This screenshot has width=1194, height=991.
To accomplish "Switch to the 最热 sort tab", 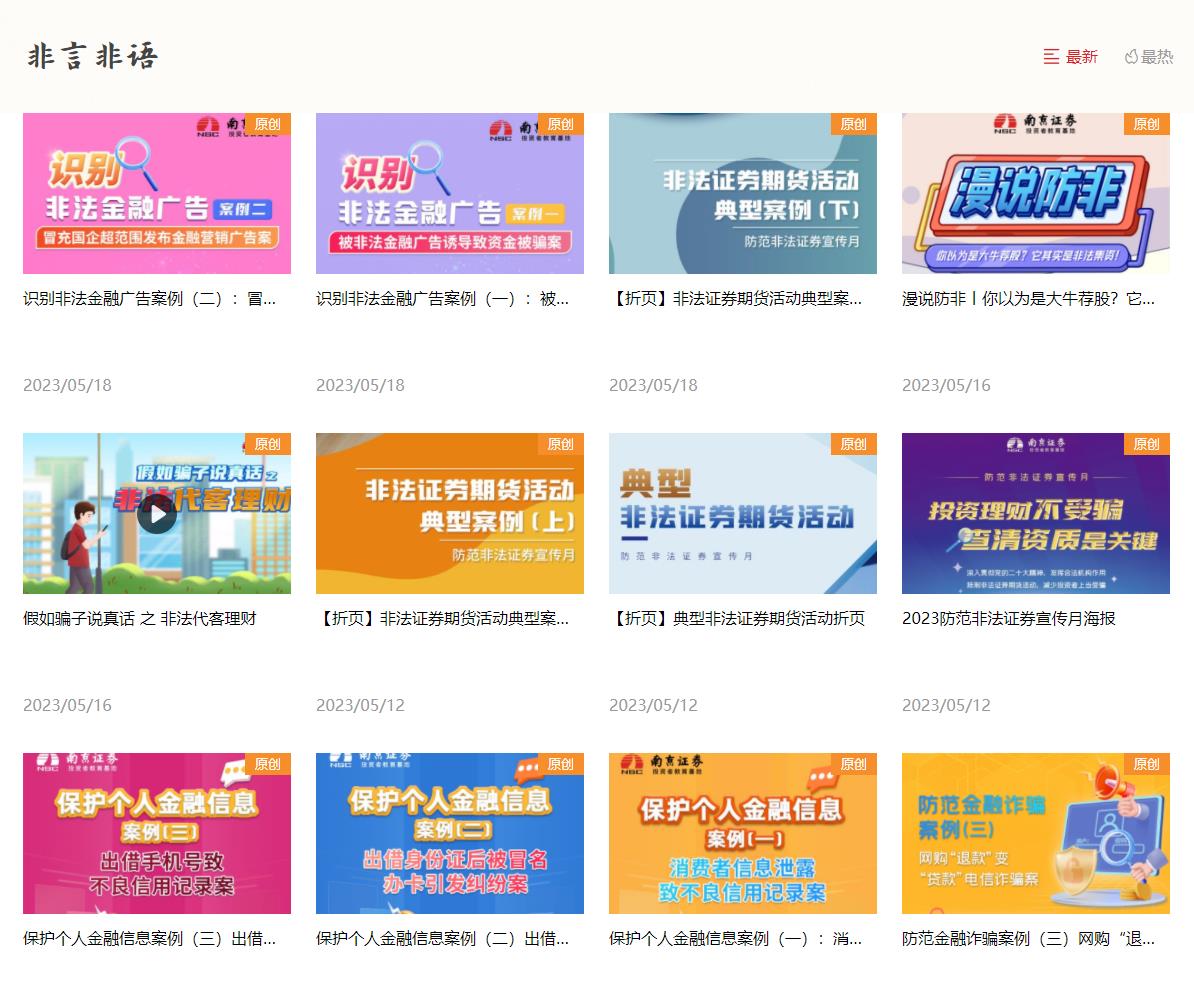I will 1149,57.
